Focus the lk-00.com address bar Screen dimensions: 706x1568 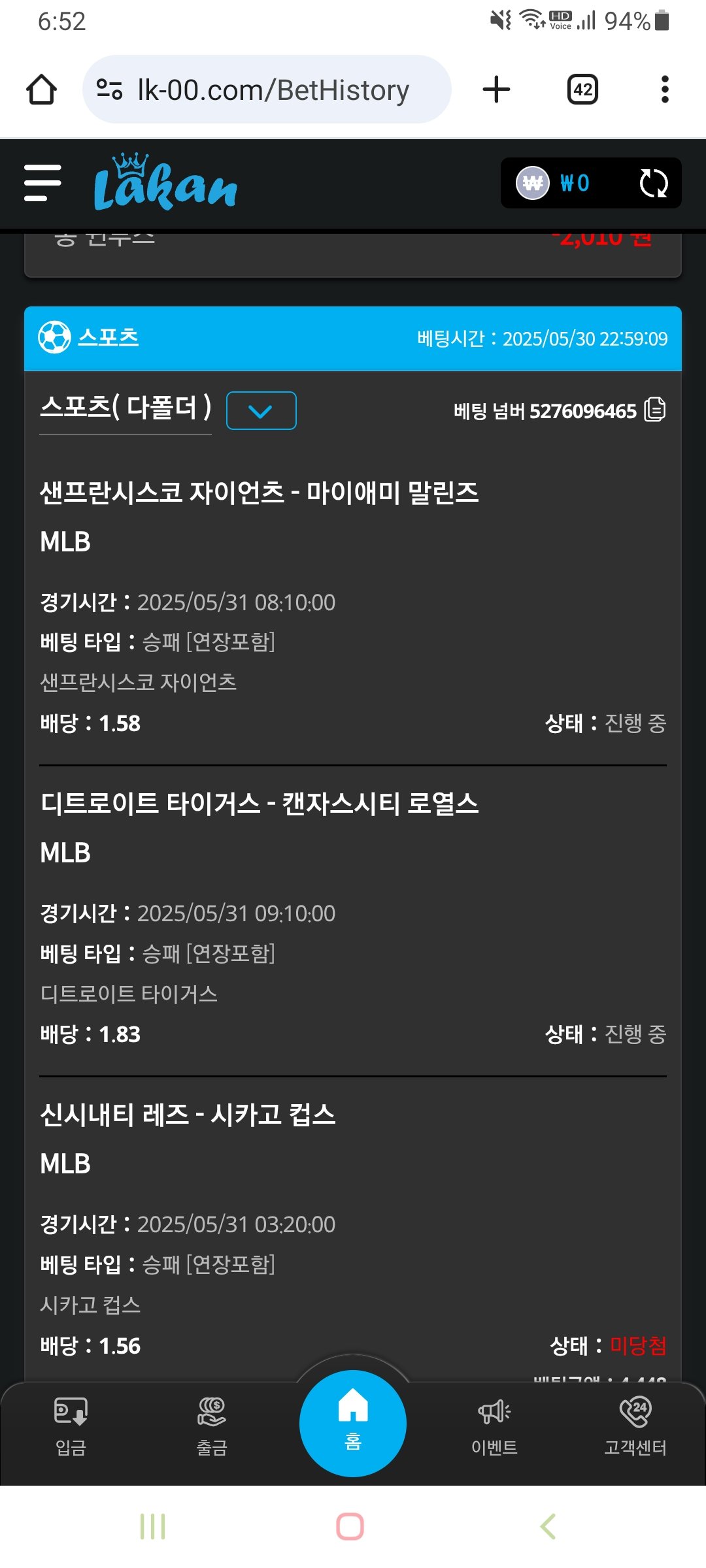(x=273, y=90)
